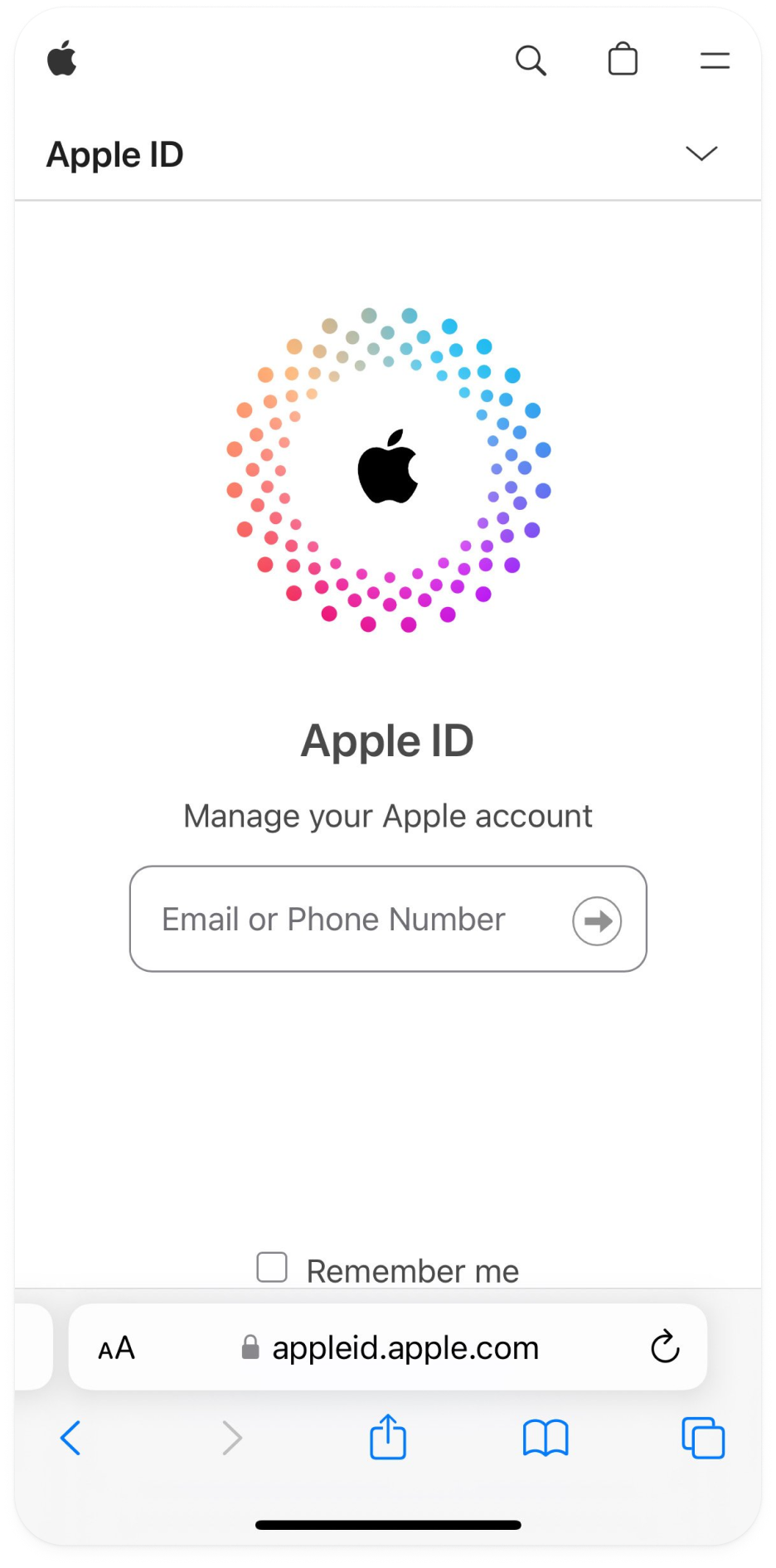Viewport: 776px width, 1568px height.
Task: Tap the down chevron next to Apple ID
Action: (x=701, y=153)
